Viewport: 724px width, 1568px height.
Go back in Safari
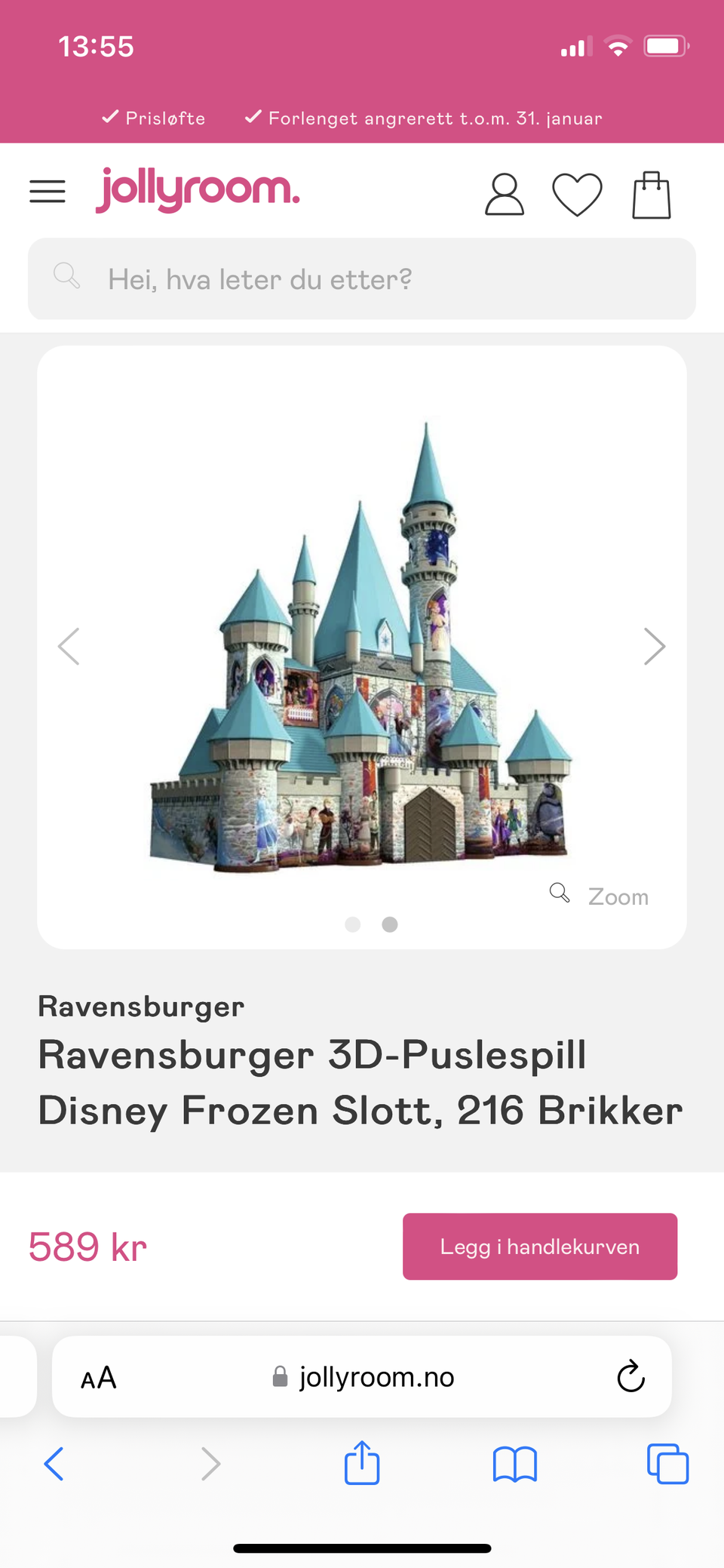tap(54, 1464)
